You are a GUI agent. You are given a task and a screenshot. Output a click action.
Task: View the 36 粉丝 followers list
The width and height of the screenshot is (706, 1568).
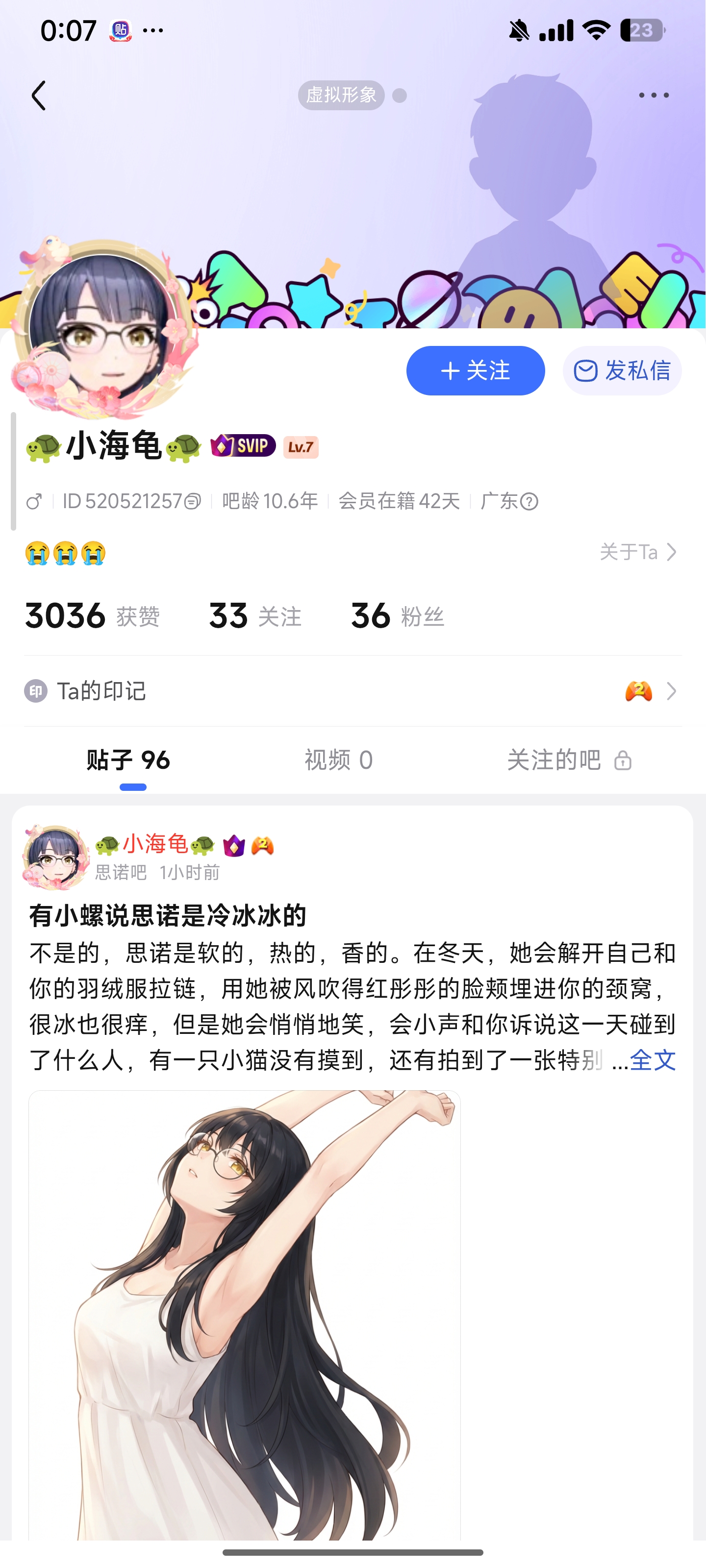point(397,615)
